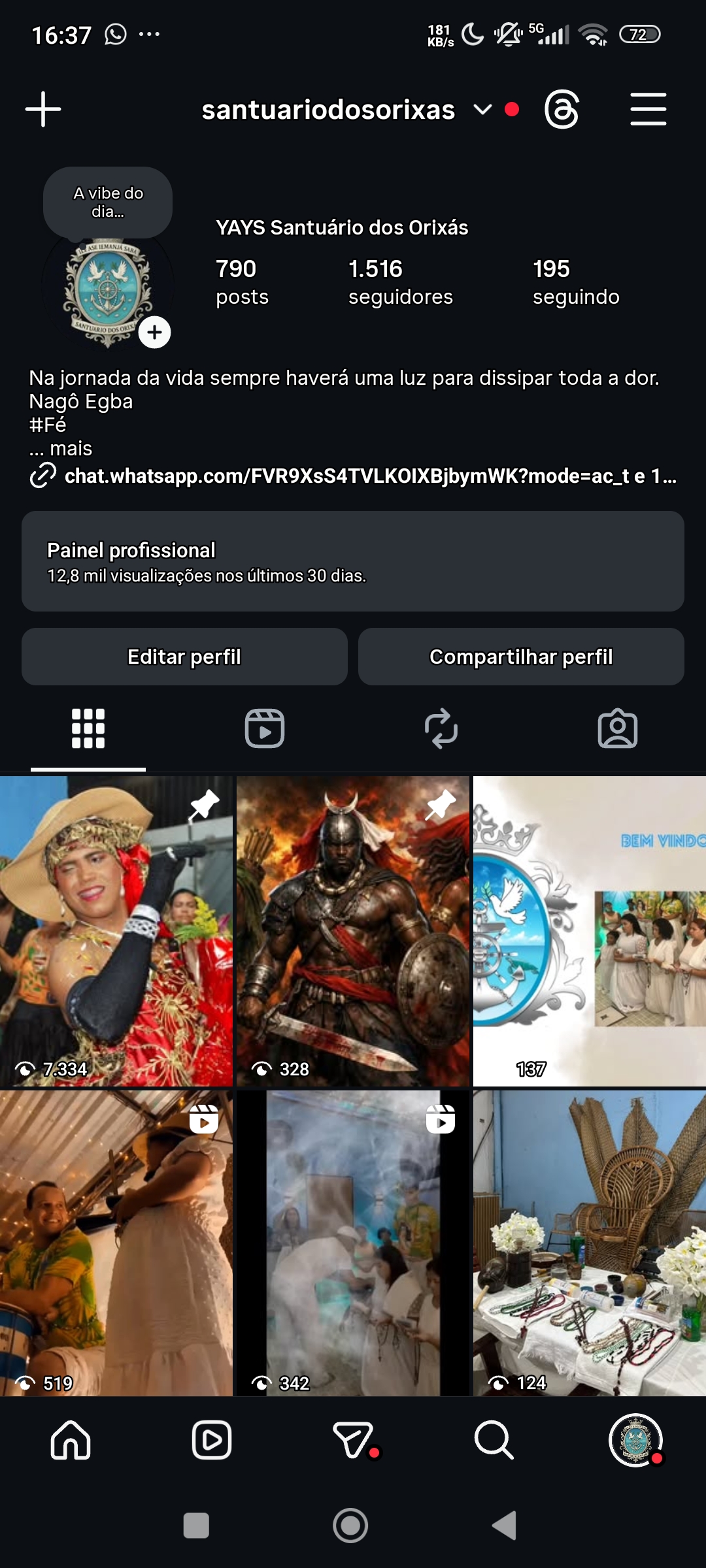
Task: Tap the plus icon to create content
Action: coord(43,109)
